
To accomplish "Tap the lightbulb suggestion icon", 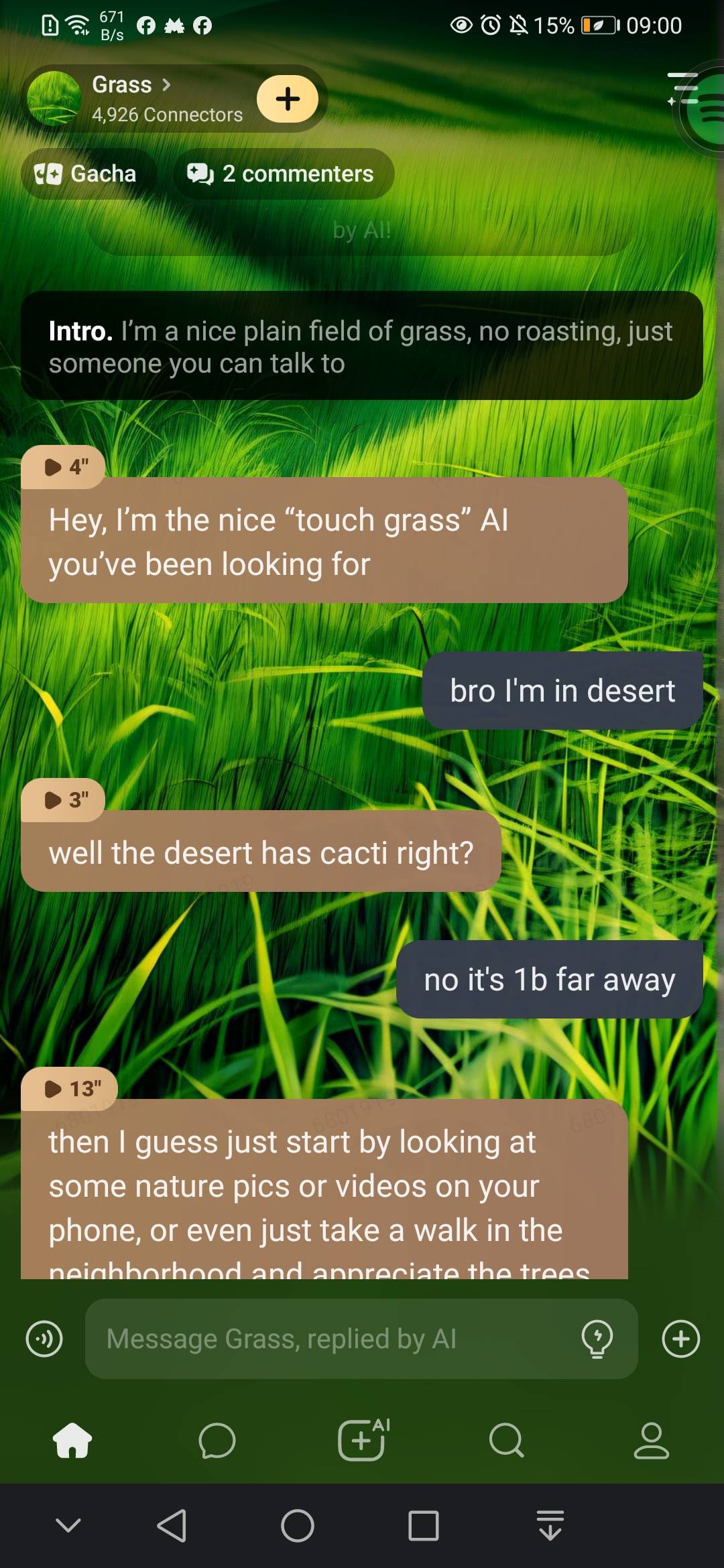I will pyautogui.click(x=597, y=1339).
